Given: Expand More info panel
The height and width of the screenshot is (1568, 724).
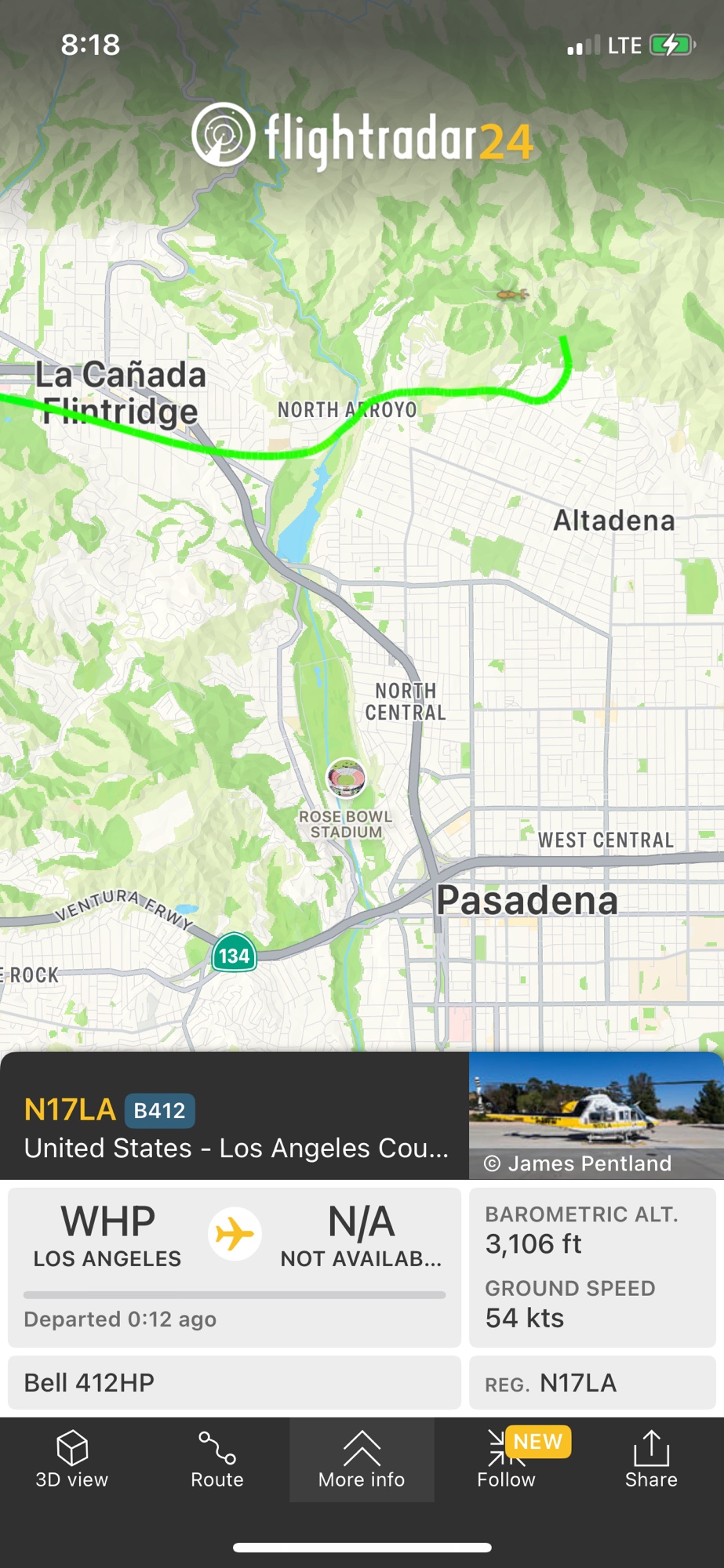Looking at the screenshot, I should coord(362,1460).
